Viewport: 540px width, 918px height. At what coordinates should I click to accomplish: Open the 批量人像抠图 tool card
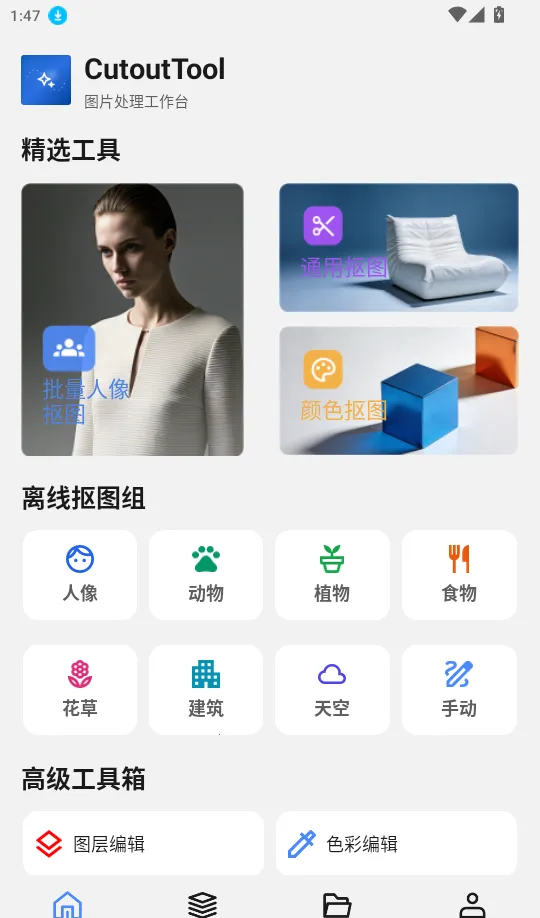click(x=132, y=320)
